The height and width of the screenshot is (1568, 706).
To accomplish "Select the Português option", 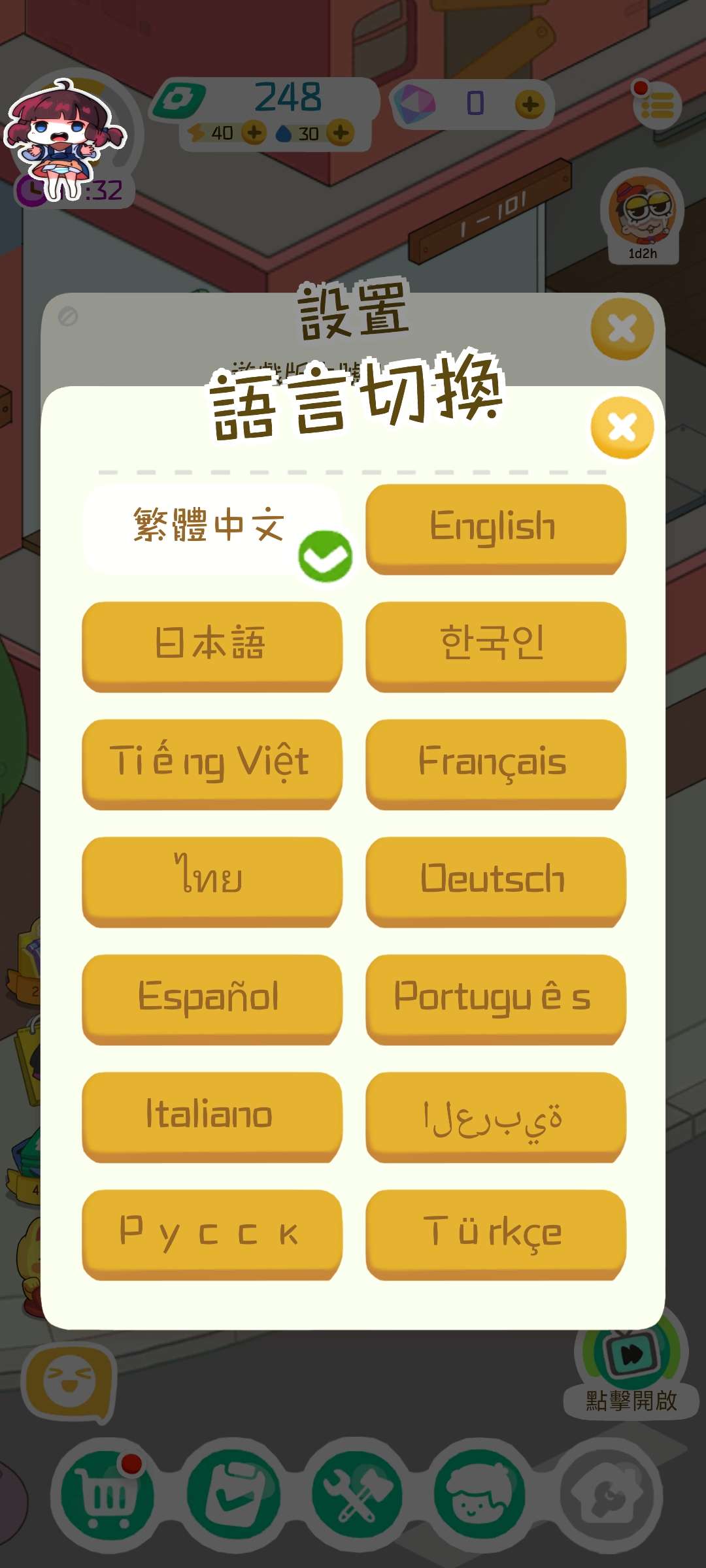I will point(495,997).
